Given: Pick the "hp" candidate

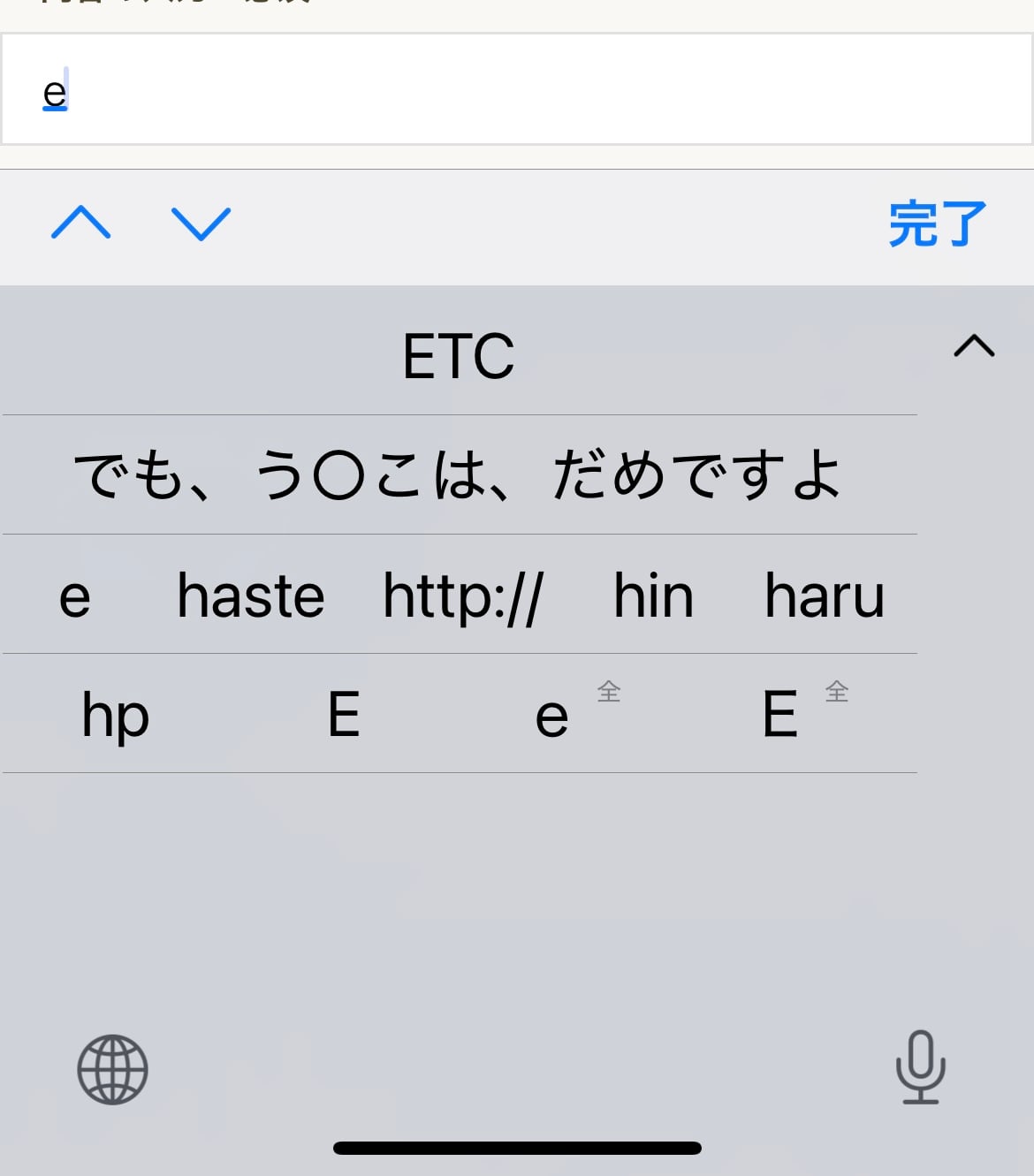Looking at the screenshot, I should (x=116, y=714).
